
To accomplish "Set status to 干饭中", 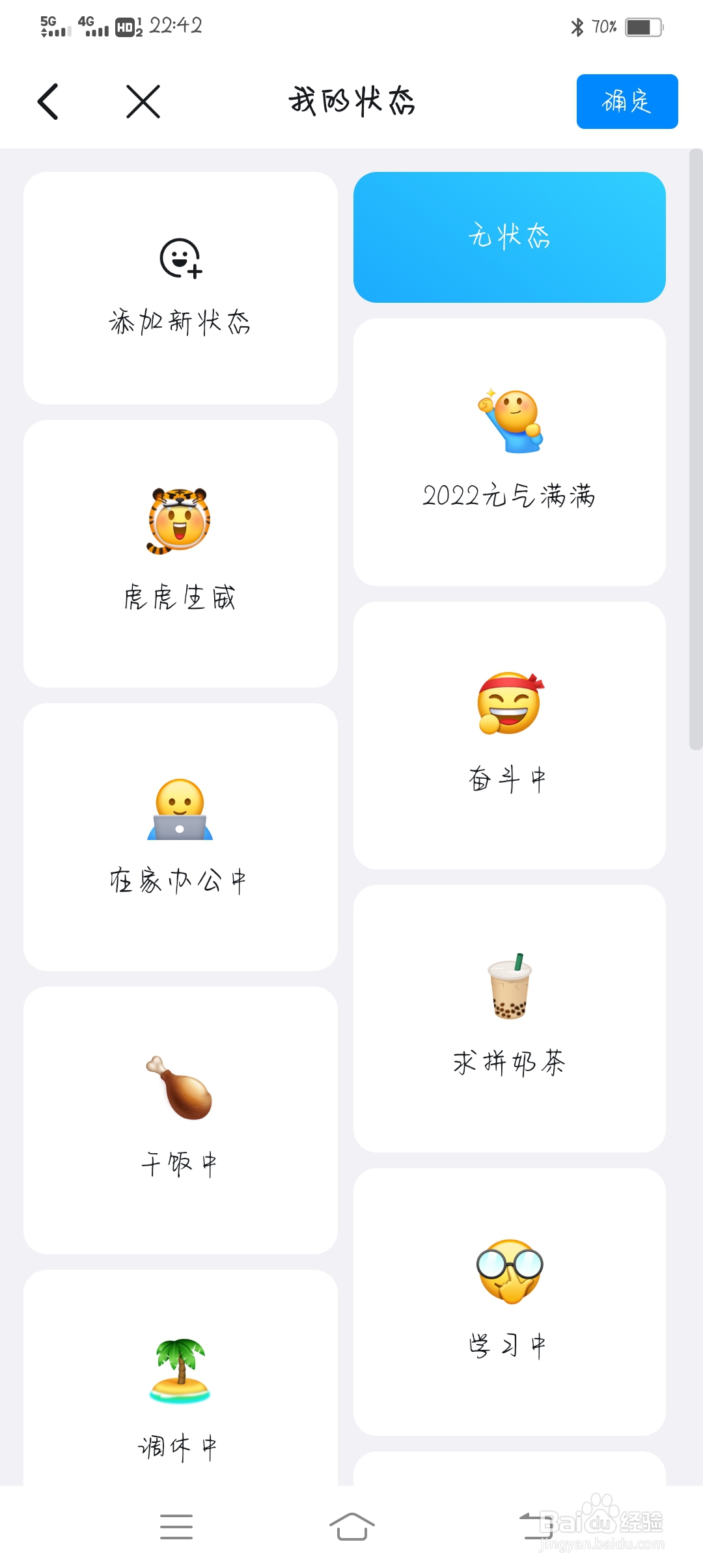I will 180,1120.
